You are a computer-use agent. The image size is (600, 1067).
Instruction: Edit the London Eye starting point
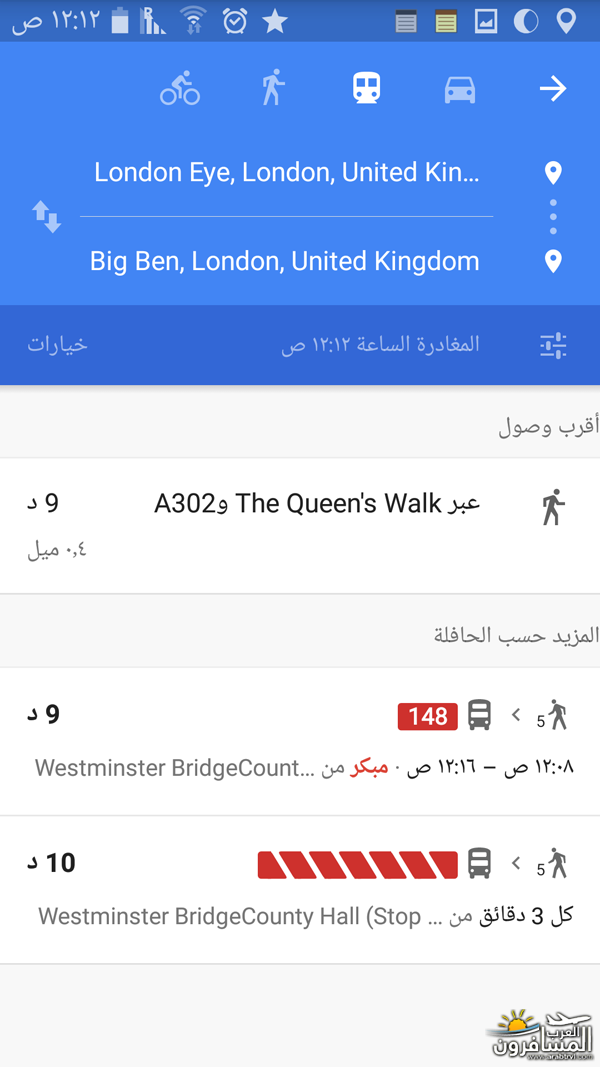pos(286,173)
